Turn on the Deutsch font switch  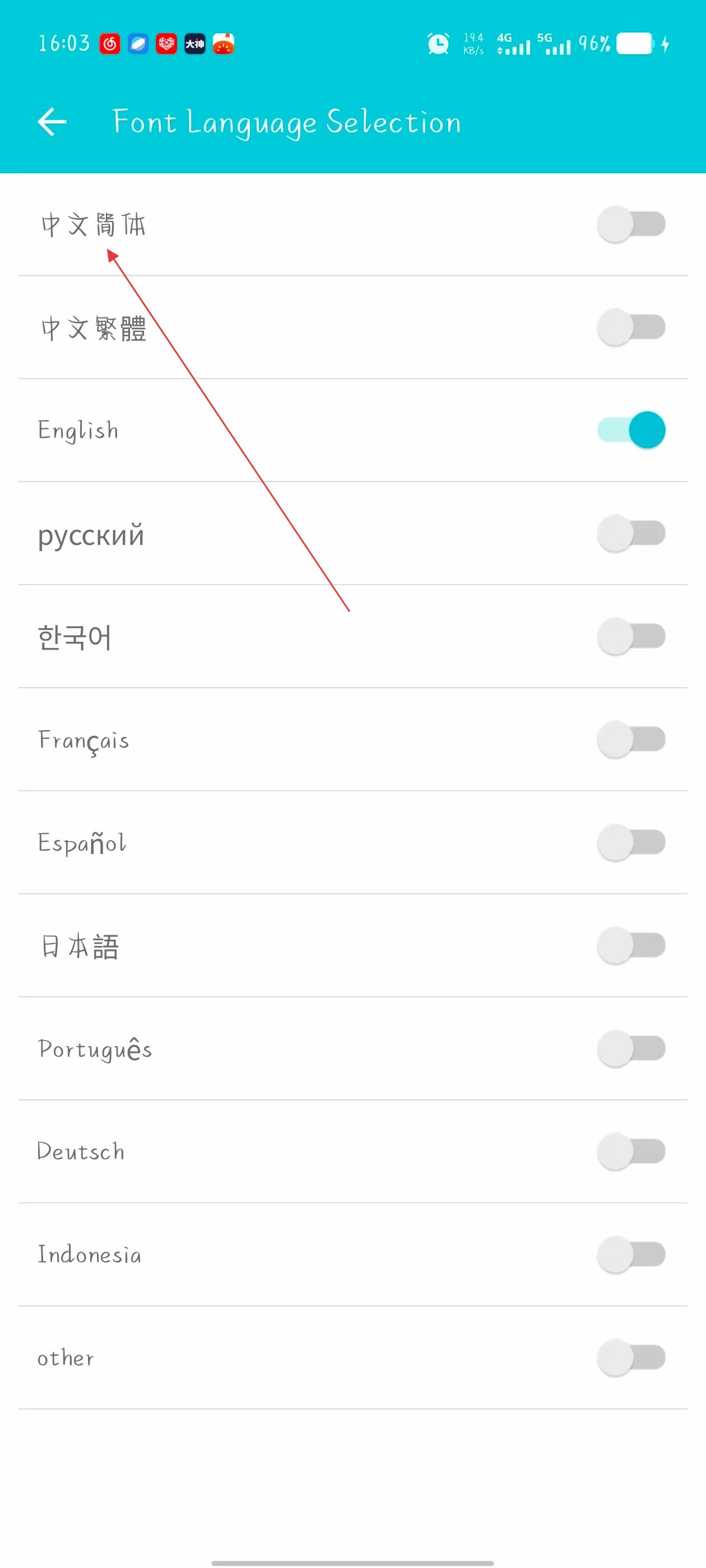(630, 1151)
